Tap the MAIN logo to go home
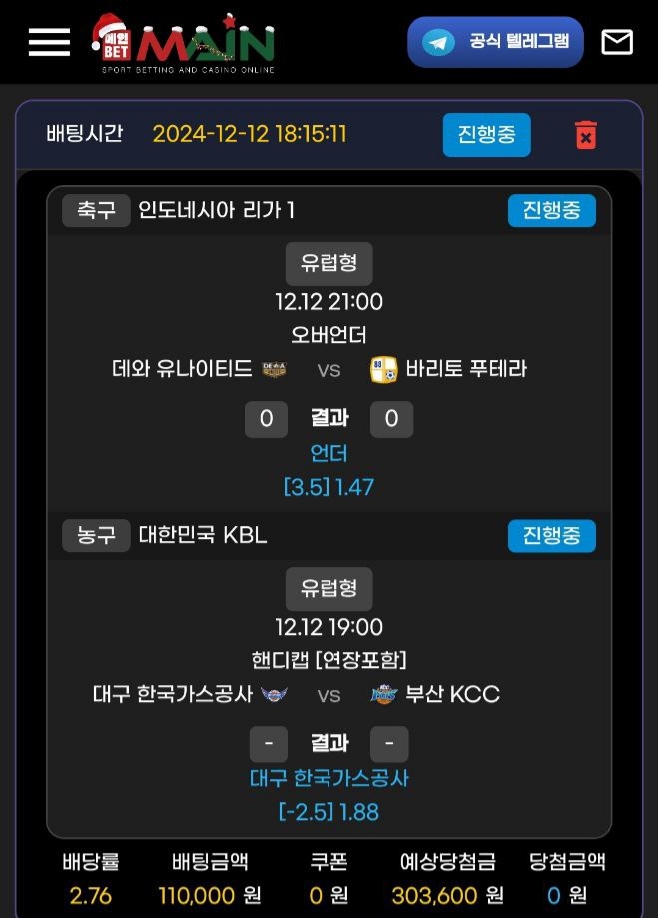Screen dimensions: 658x918 (184, 43)
